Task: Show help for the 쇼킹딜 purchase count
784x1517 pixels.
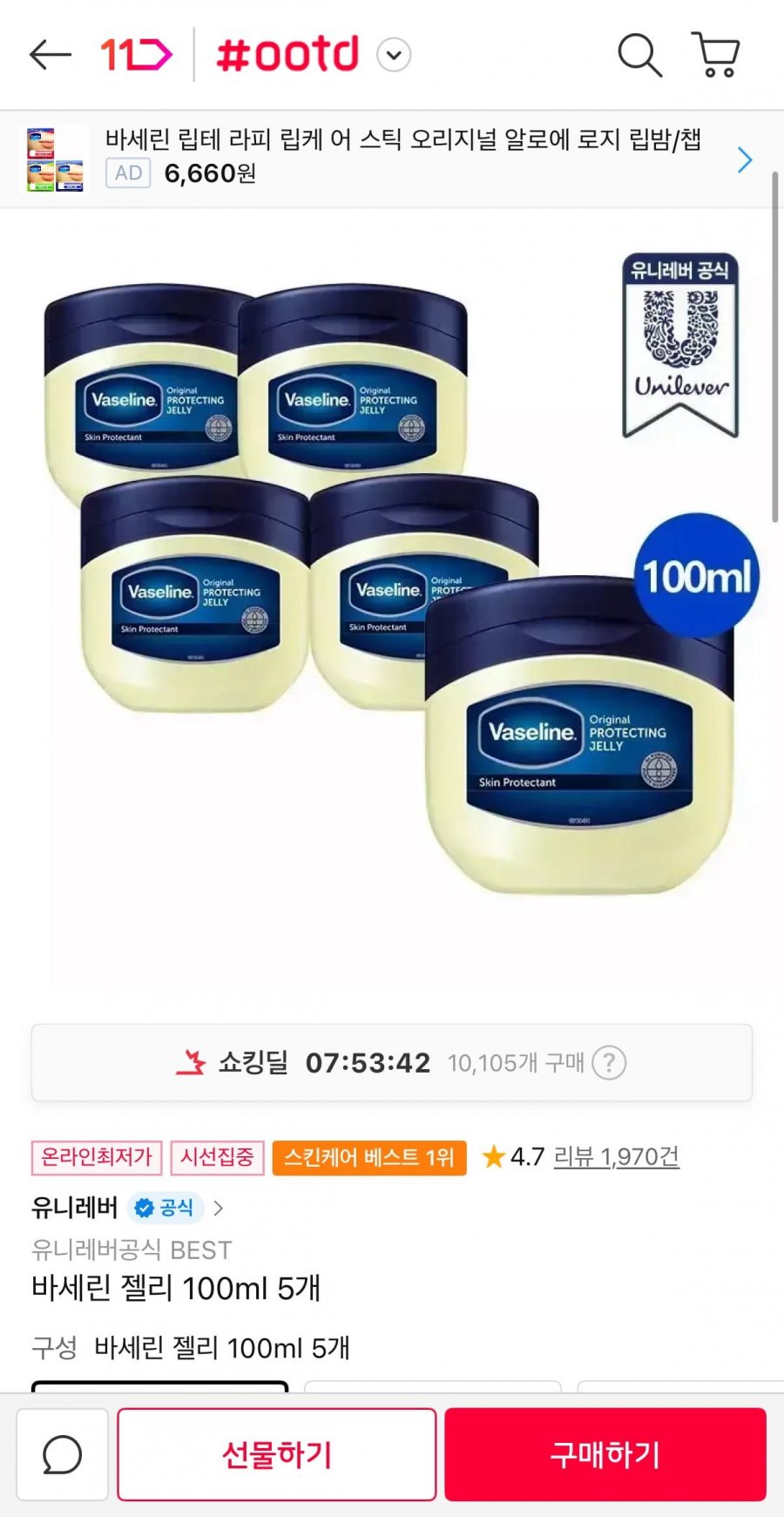Action: (x=609, y=1063)
